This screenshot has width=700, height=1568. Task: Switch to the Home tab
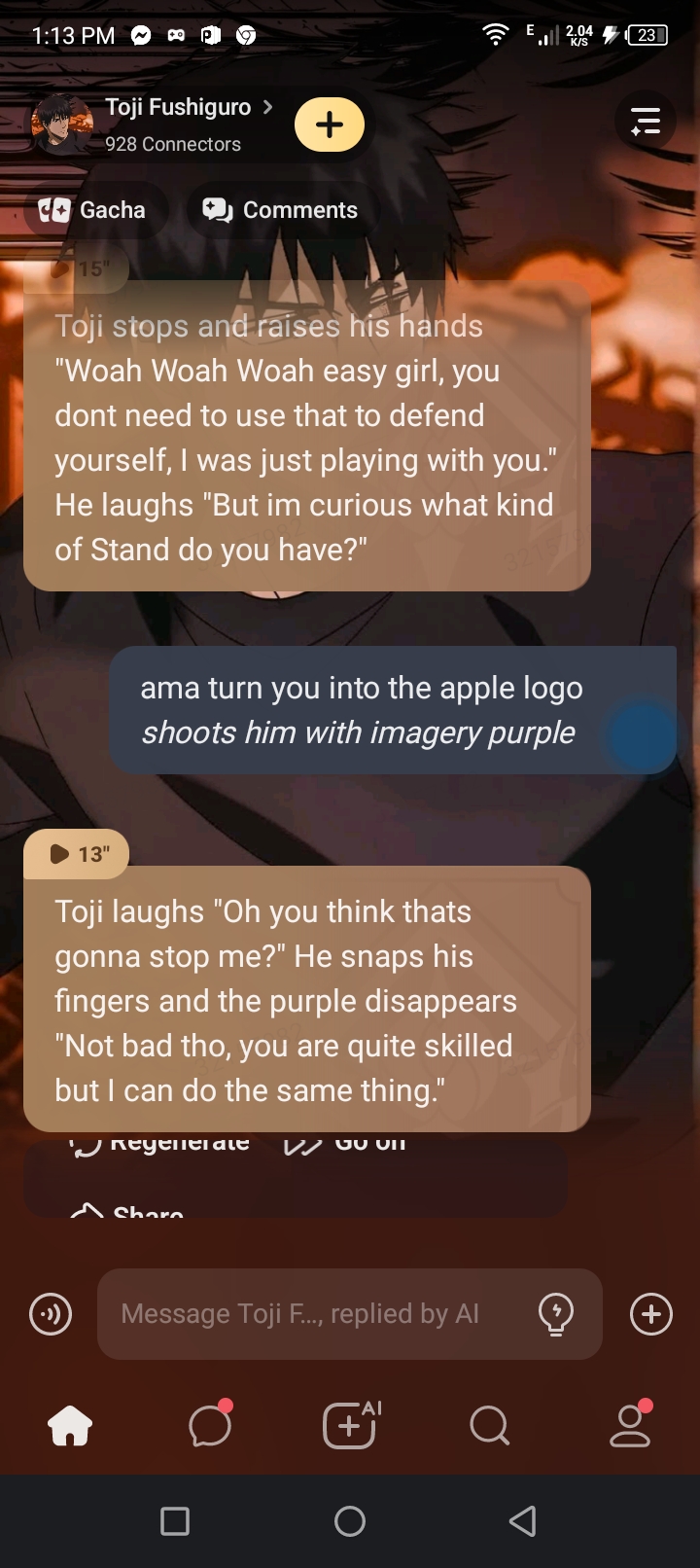tap(70, 1426)
